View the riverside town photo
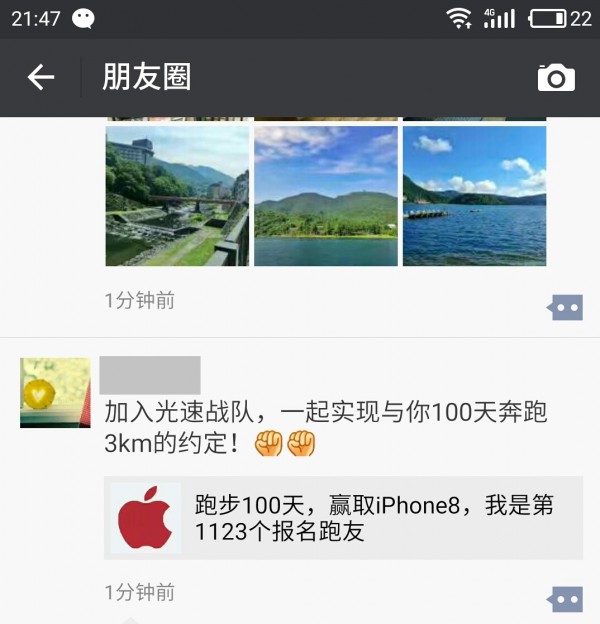This screenshot has width=600, height=624. tap(177, 195)
